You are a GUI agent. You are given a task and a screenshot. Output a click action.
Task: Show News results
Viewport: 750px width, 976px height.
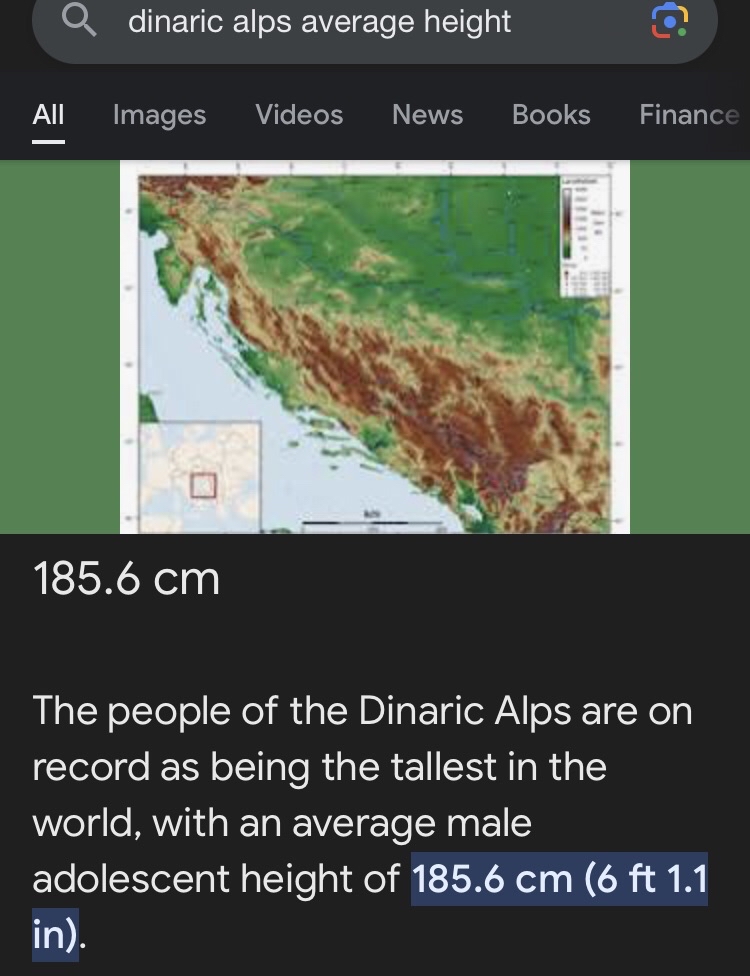point(427,115)
